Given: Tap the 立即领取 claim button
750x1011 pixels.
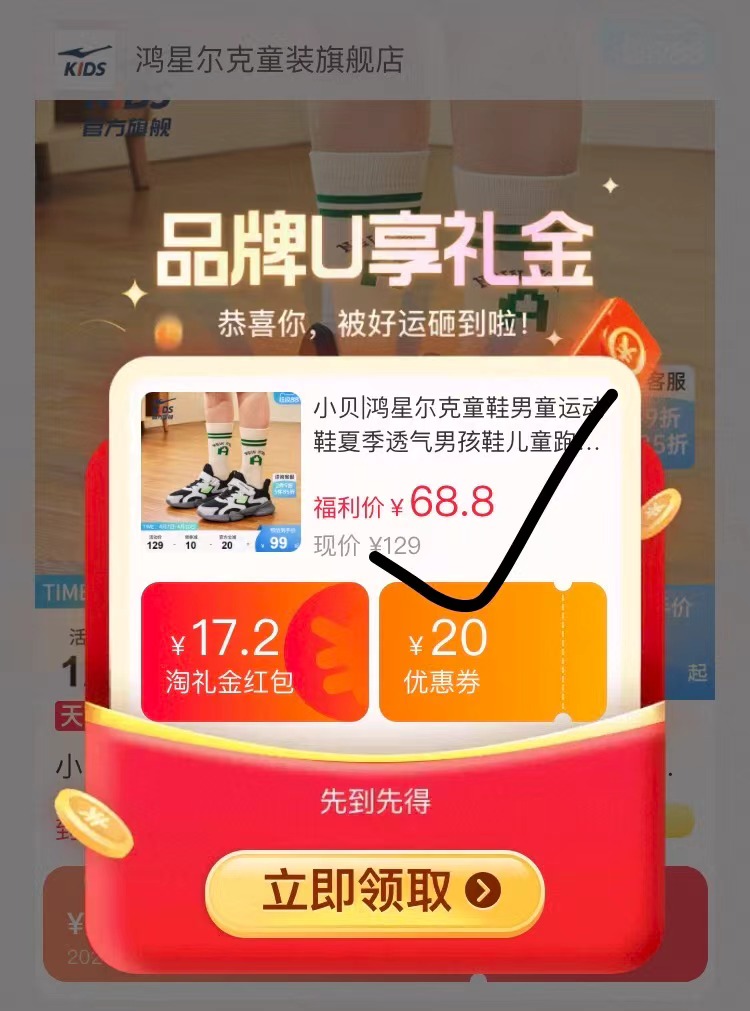Looking at the screenshot, I should [x=374, y=892].
